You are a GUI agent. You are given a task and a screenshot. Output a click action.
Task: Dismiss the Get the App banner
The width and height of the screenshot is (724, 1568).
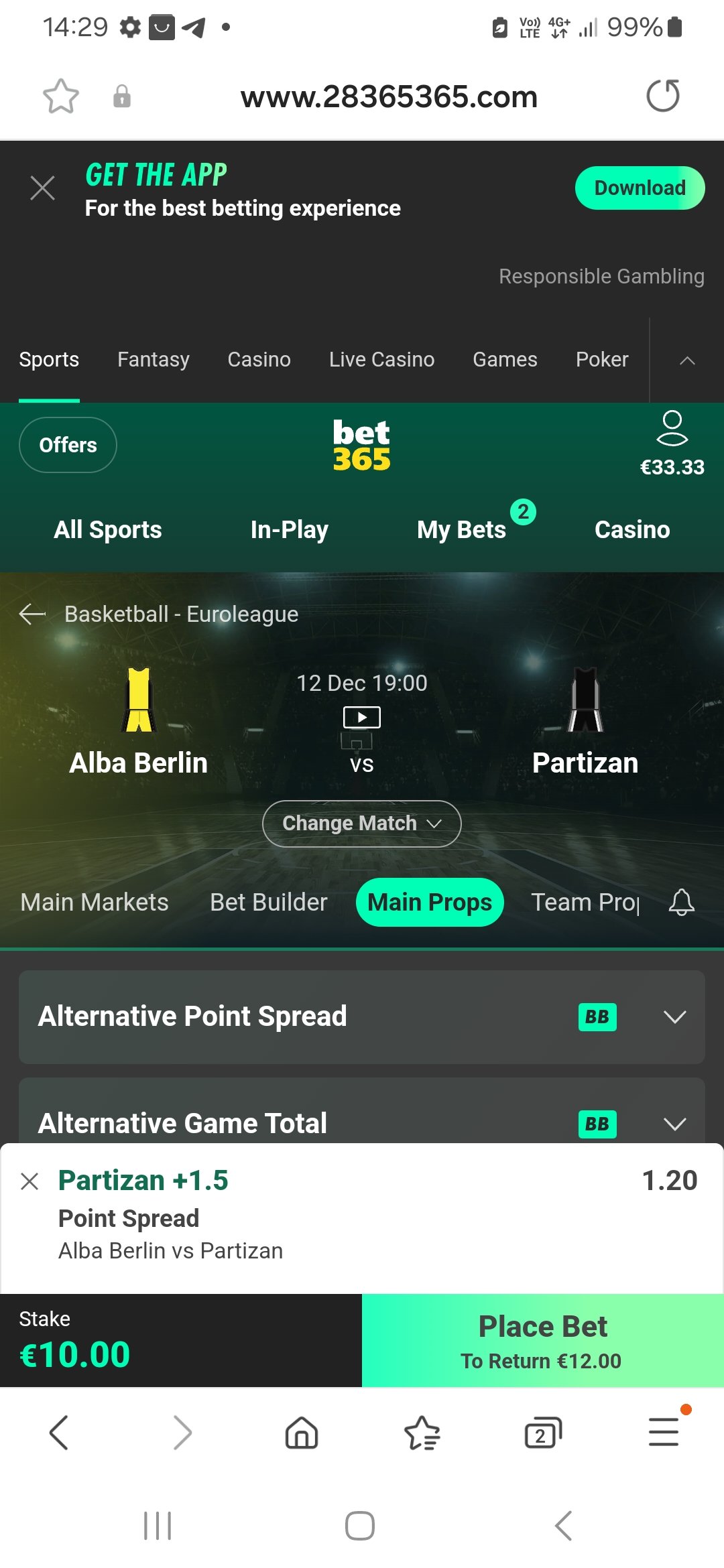pos(43,188)
